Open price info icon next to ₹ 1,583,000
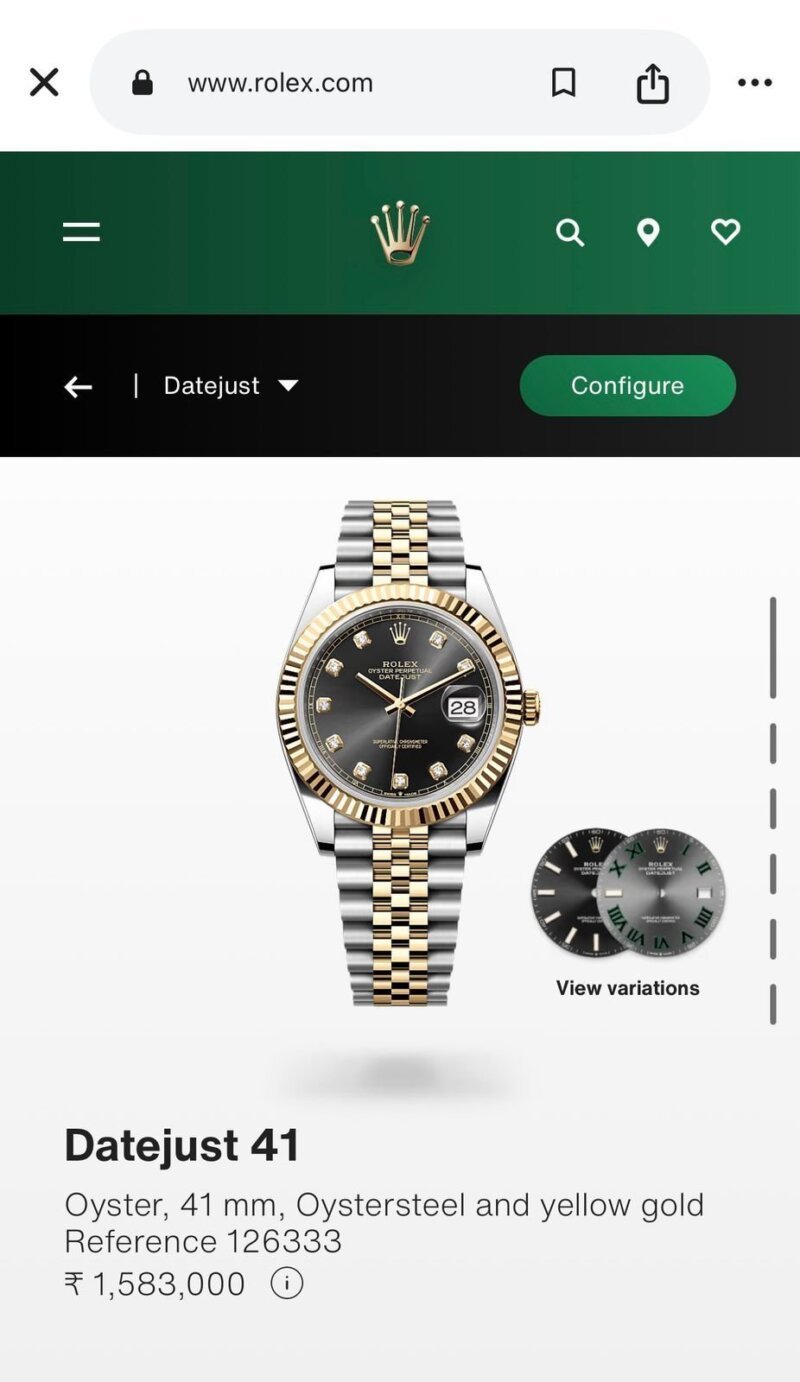This screenshot has height=1382, width=800. click(x=287, y=1283)
